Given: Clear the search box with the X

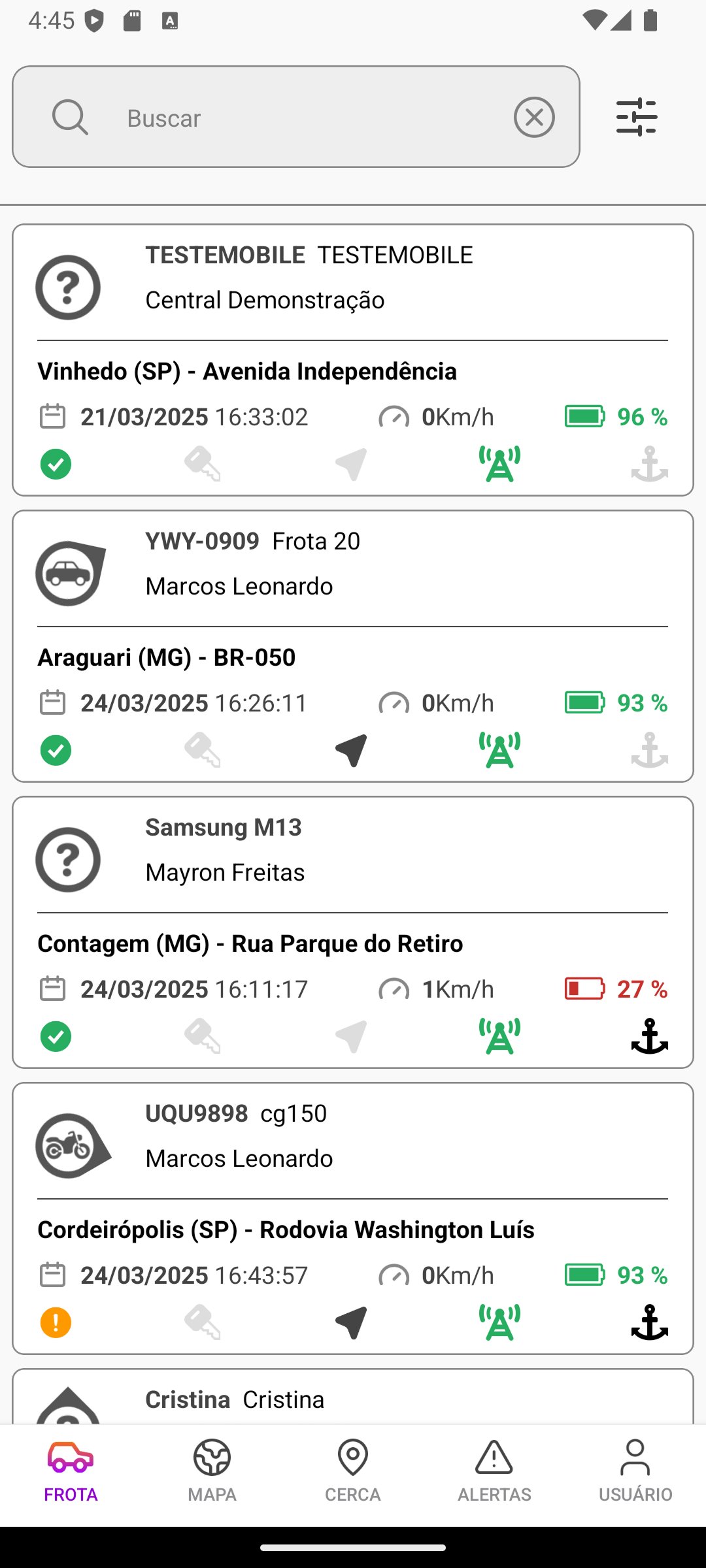Looking at the screenshot, I should [x=534, y=118].
